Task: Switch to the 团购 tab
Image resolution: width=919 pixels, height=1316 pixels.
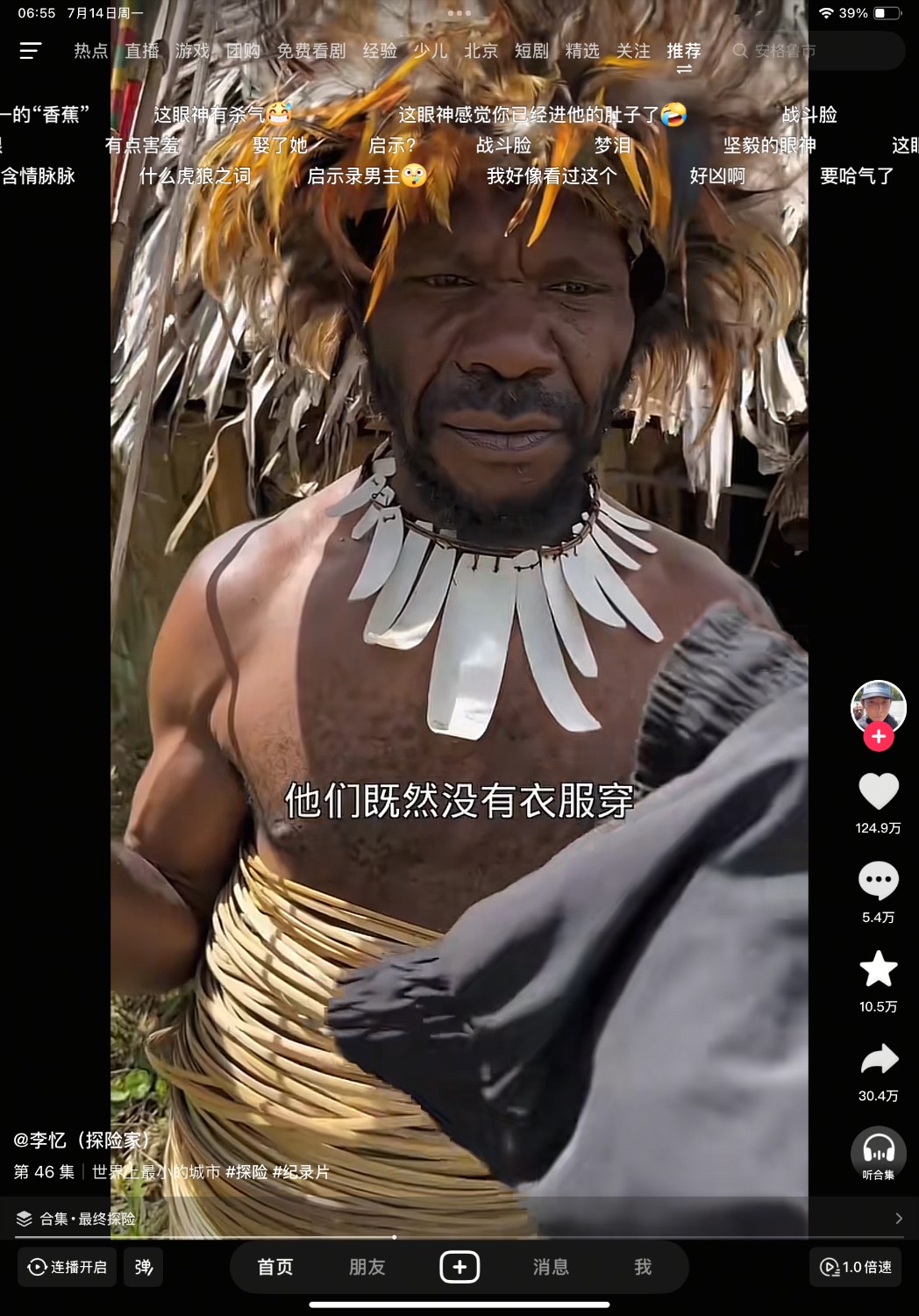Action: tap(243, 51)
